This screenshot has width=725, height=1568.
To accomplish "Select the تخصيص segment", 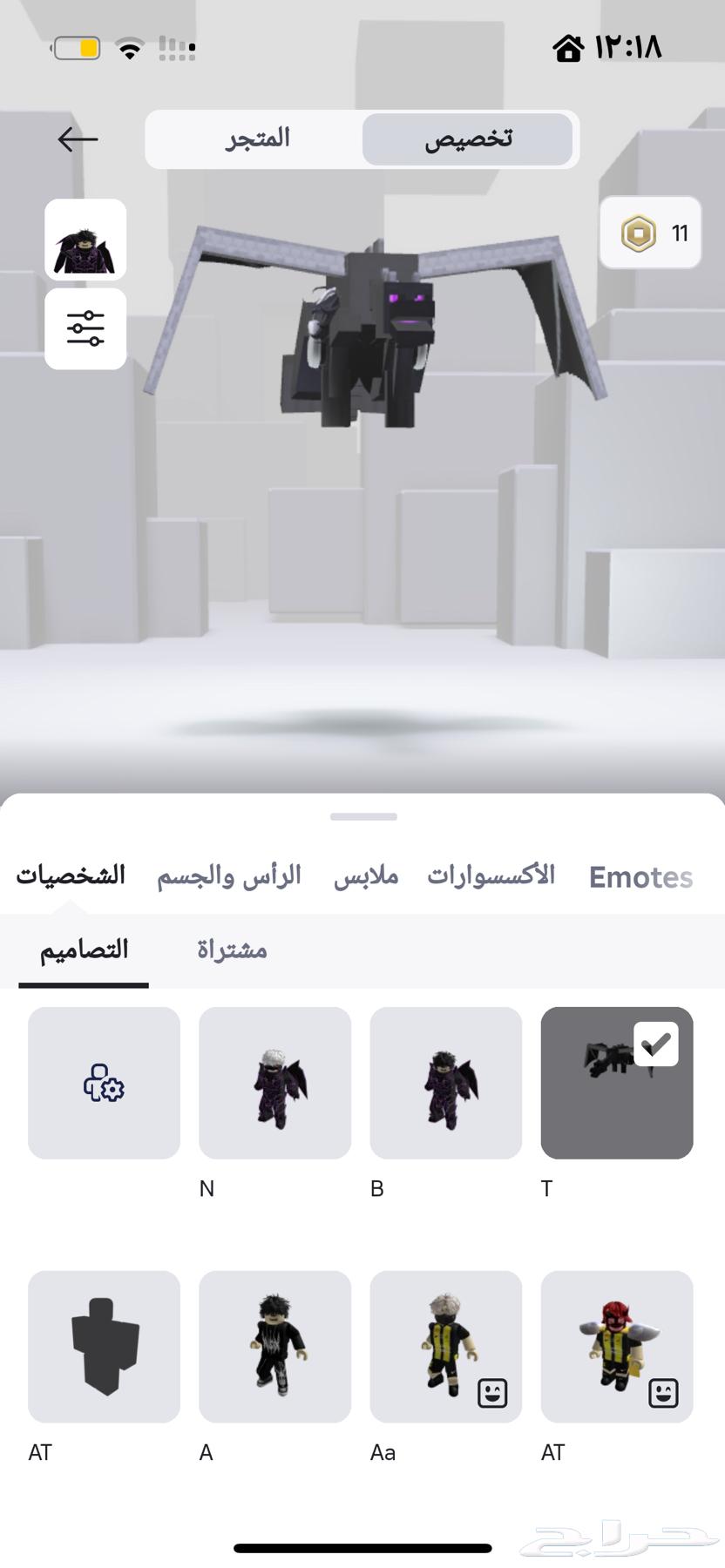I will [x=467, y=139].
